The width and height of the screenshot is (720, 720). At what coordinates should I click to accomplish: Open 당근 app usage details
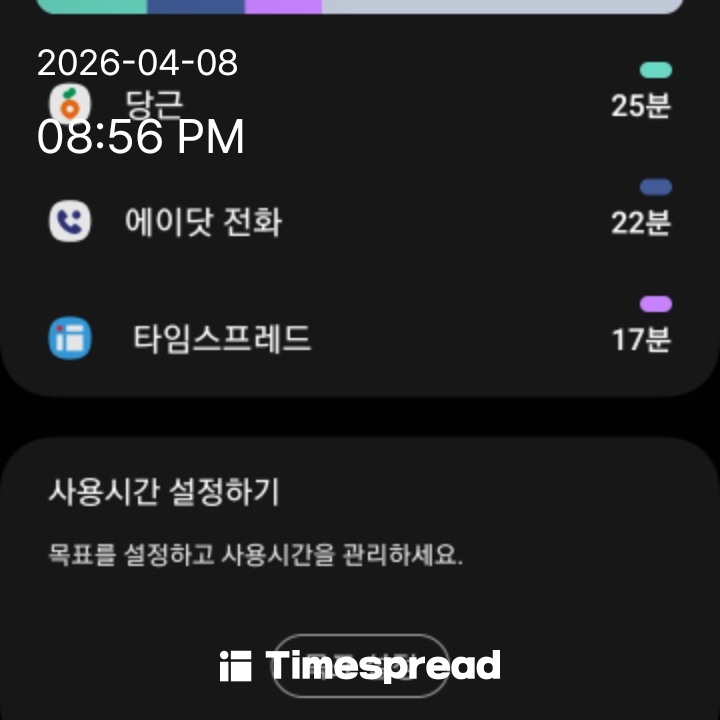(360, 103)
